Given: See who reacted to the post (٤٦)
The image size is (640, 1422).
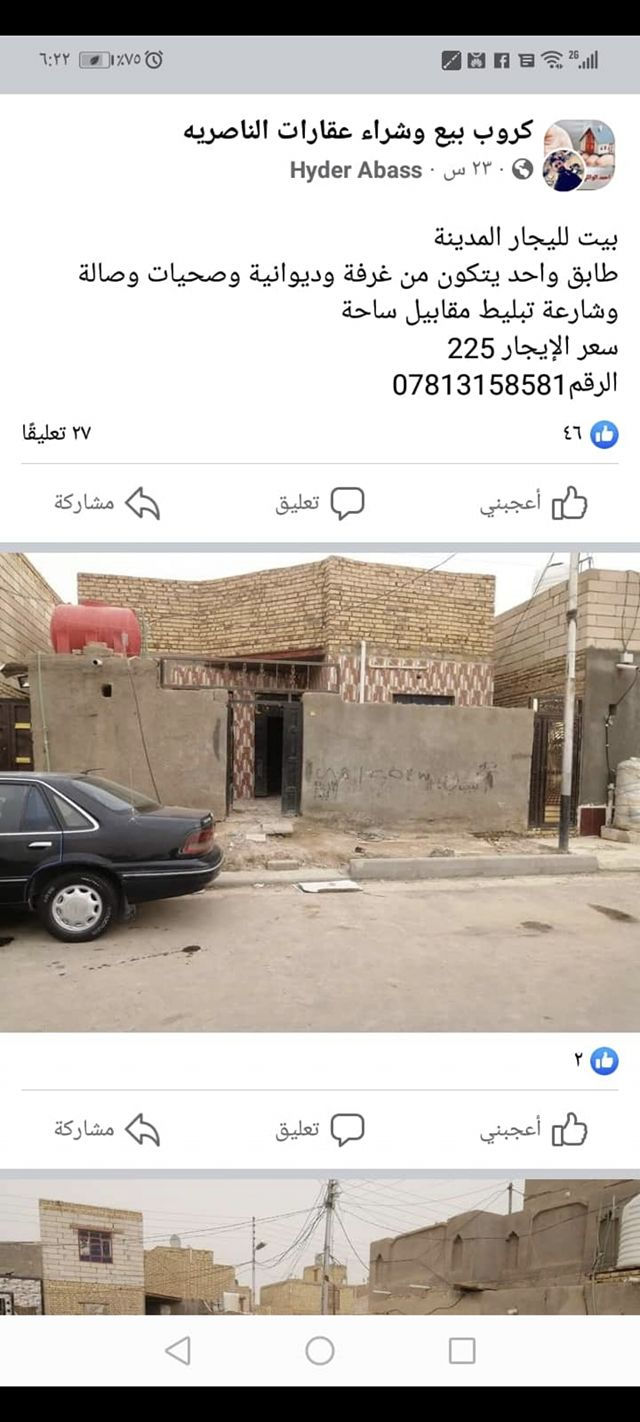Looking at the screenshot, I should [x=591, y=434].
